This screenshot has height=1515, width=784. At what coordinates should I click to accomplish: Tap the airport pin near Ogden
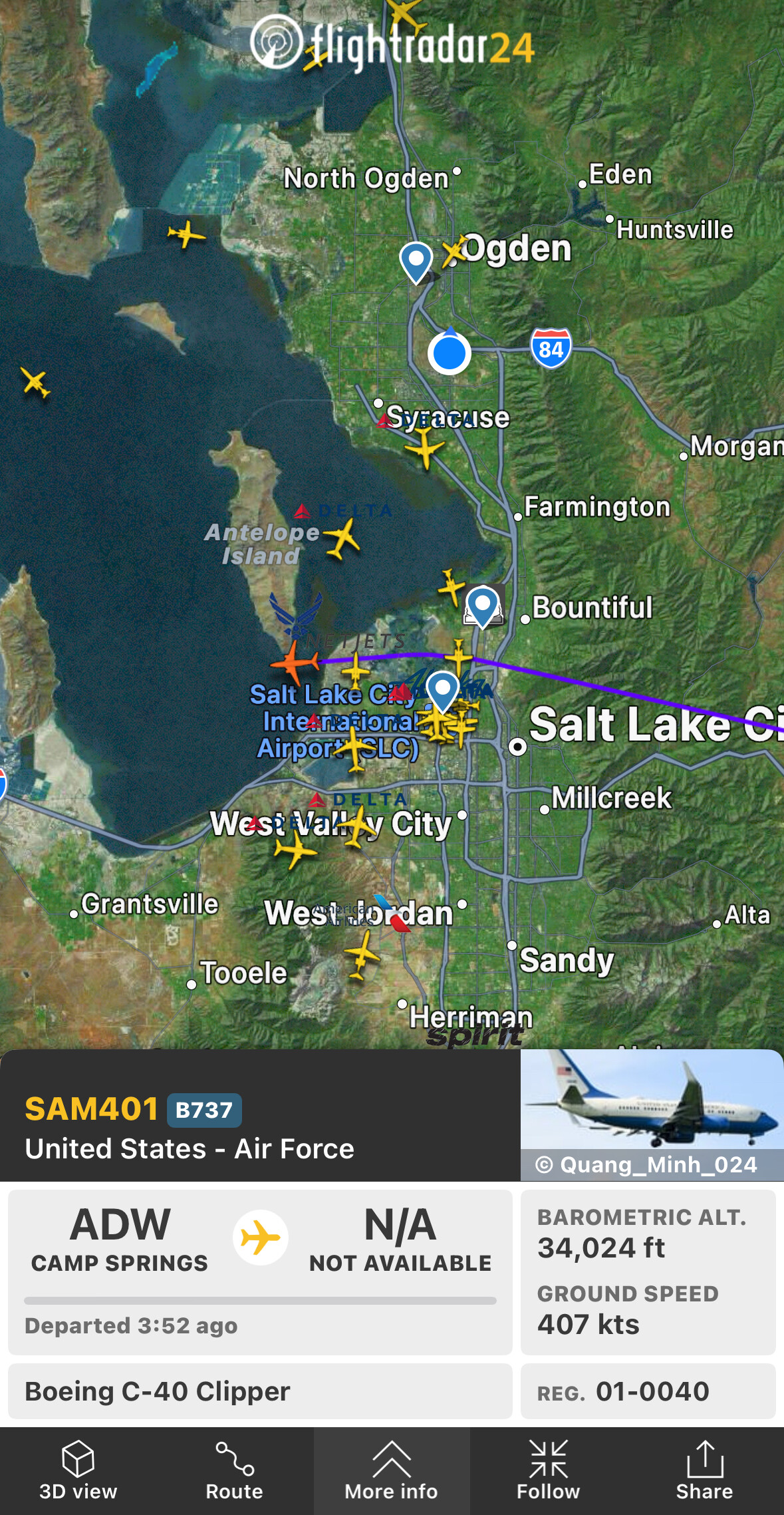(x=416, y=261)
